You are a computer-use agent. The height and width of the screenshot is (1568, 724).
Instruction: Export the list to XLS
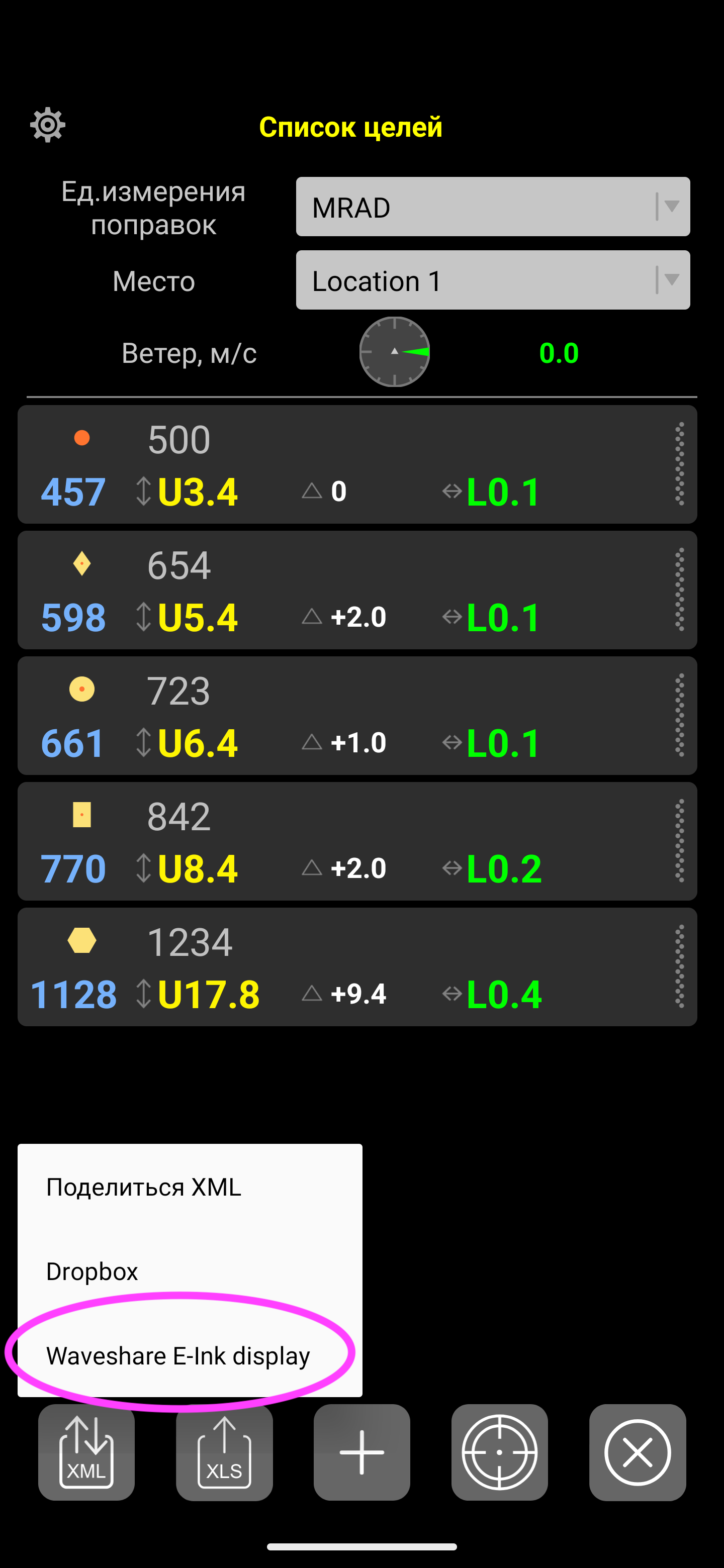224,1452
